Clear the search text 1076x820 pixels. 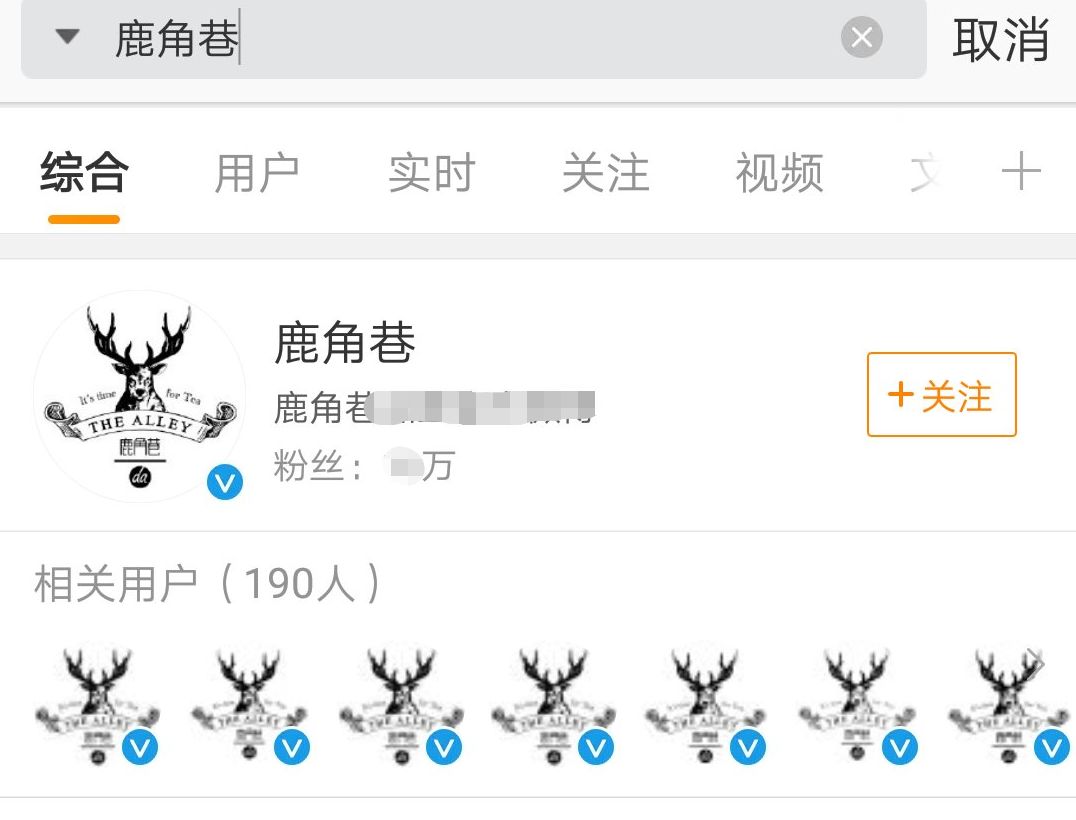pyautogui.click(x=862, y=39)
